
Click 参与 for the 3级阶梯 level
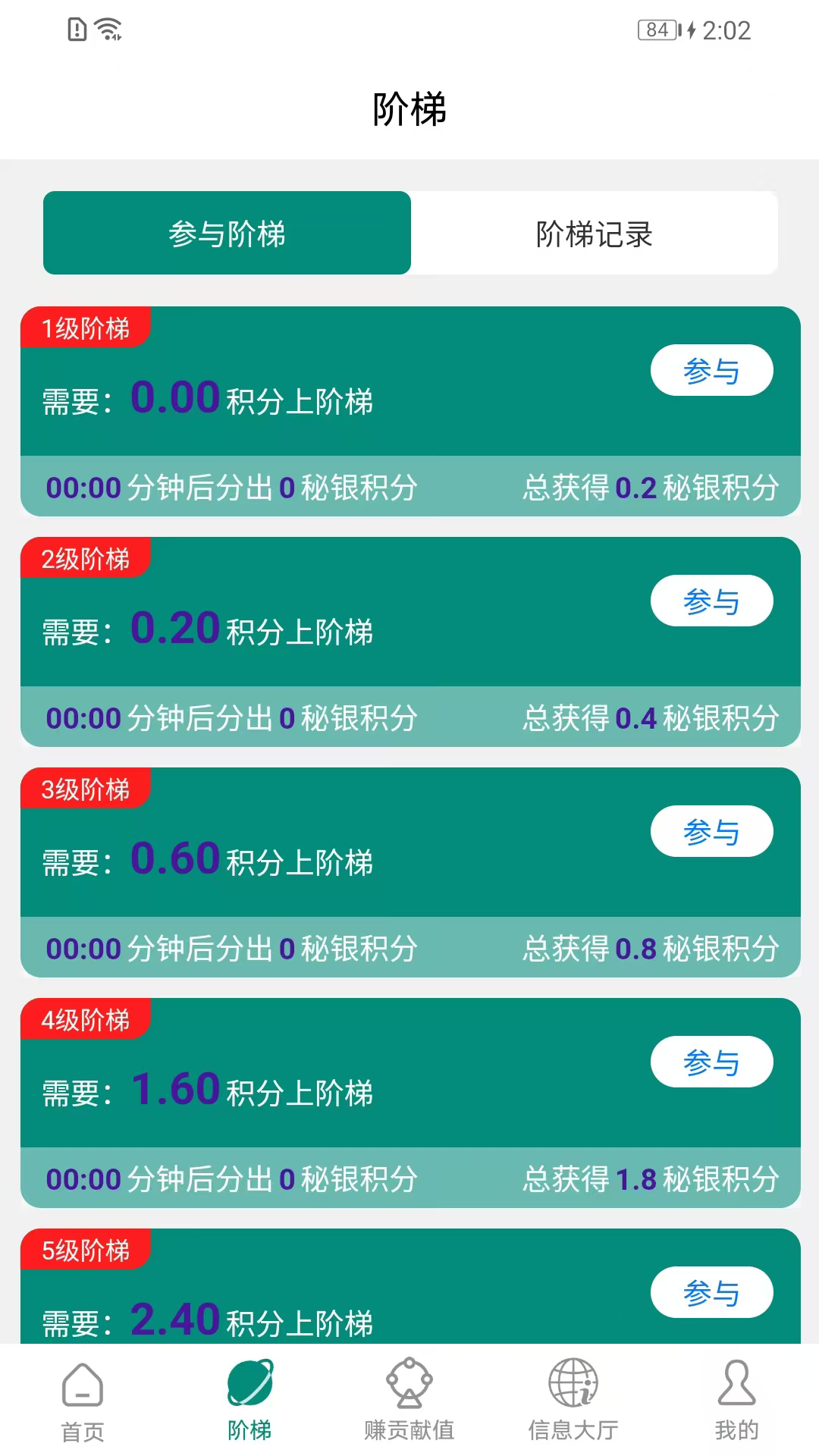(711, 831)
